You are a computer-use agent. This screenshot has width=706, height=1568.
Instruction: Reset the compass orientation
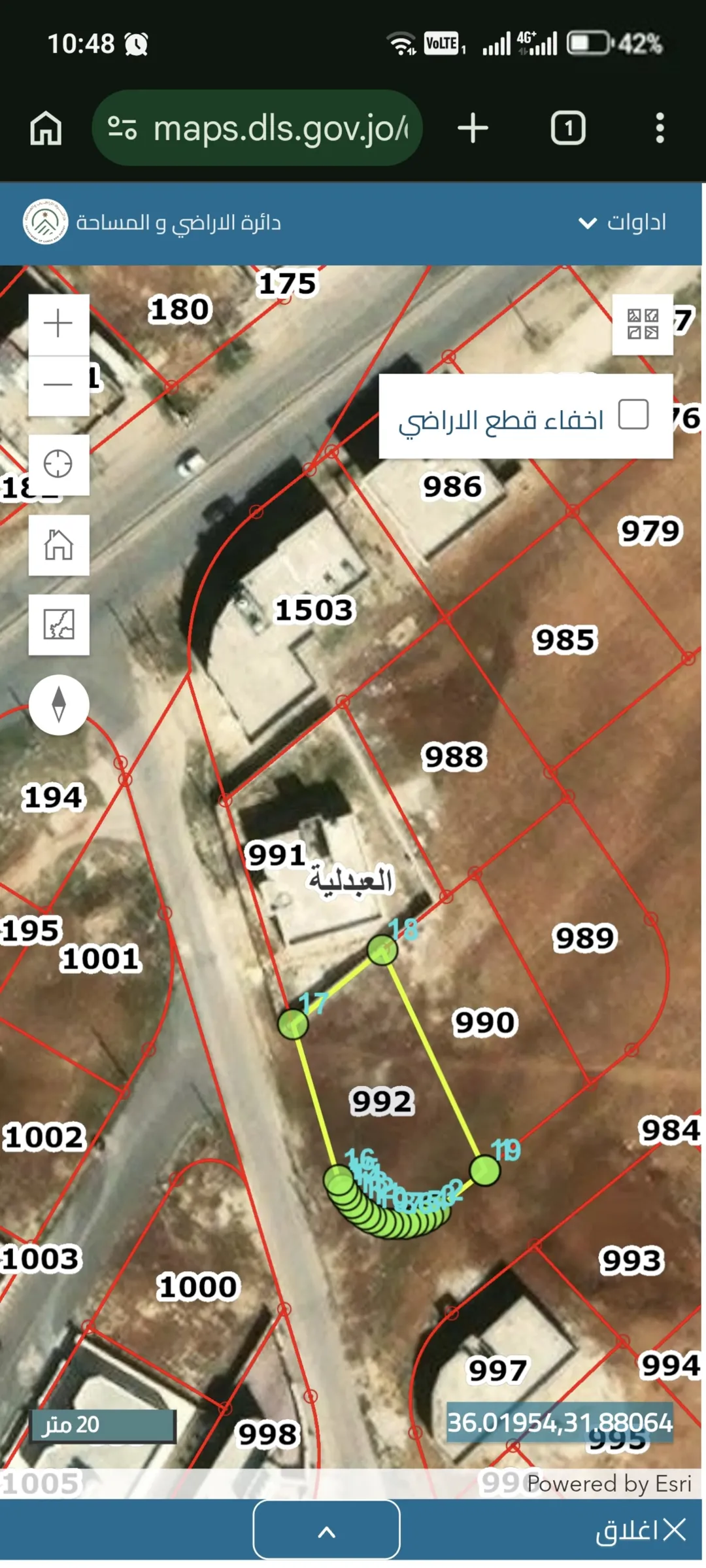click(59, 705)
